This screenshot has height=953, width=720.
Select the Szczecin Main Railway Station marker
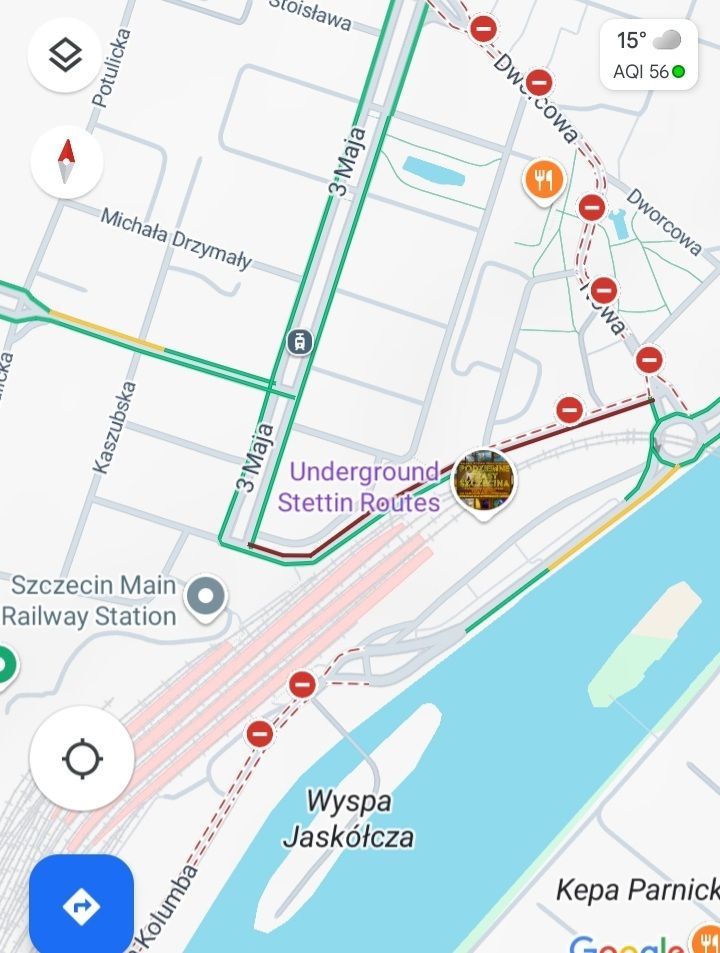pyautogui.click(x=207, y=597)
